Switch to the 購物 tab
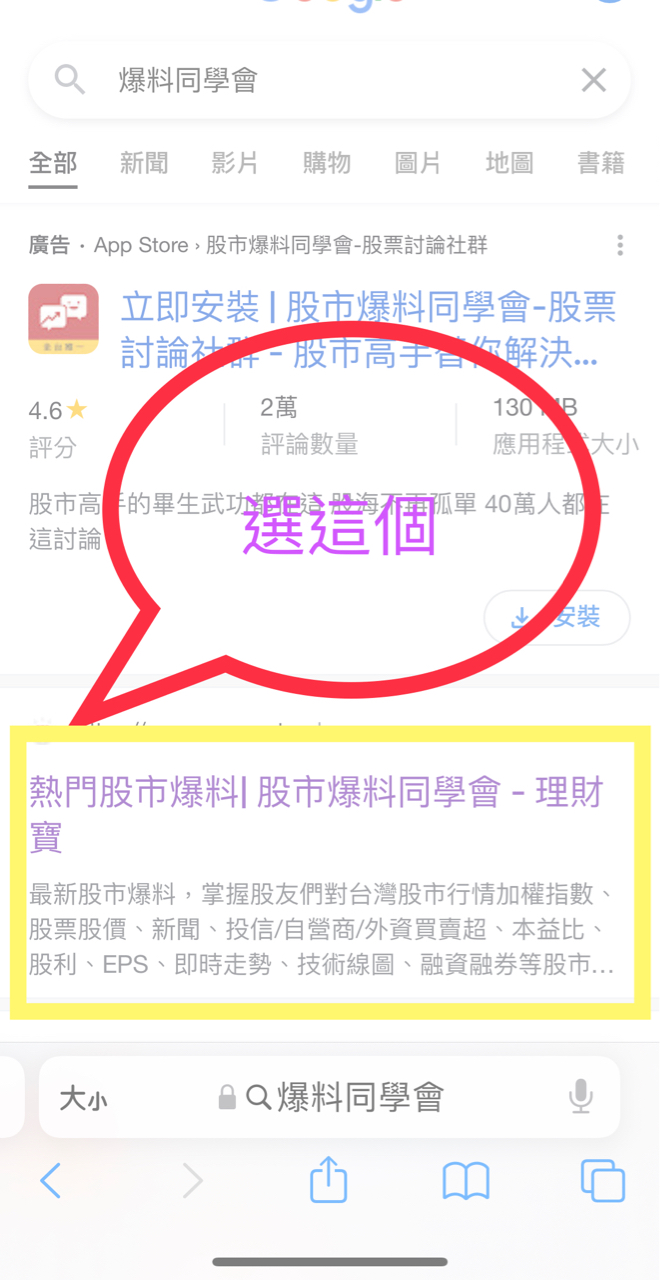 pyautogui.click(x=327, y=163)
